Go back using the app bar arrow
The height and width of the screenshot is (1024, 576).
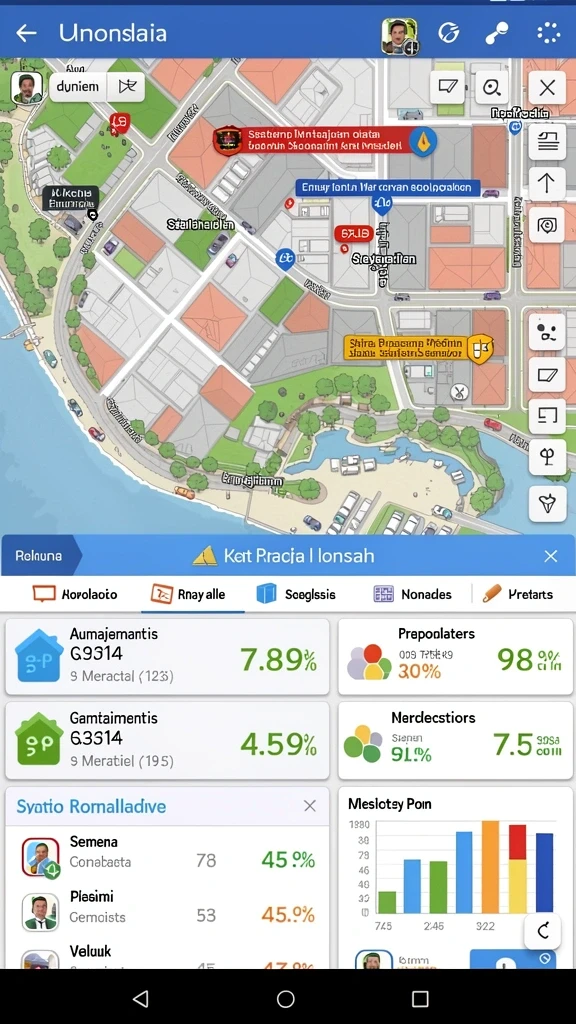pos(26,33)
